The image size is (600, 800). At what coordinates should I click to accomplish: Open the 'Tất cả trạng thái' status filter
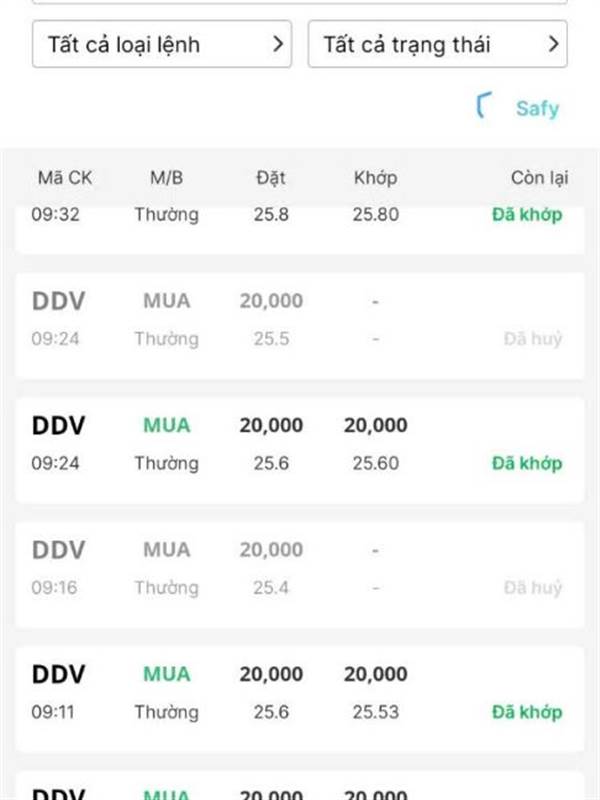(x=437, y=44)
